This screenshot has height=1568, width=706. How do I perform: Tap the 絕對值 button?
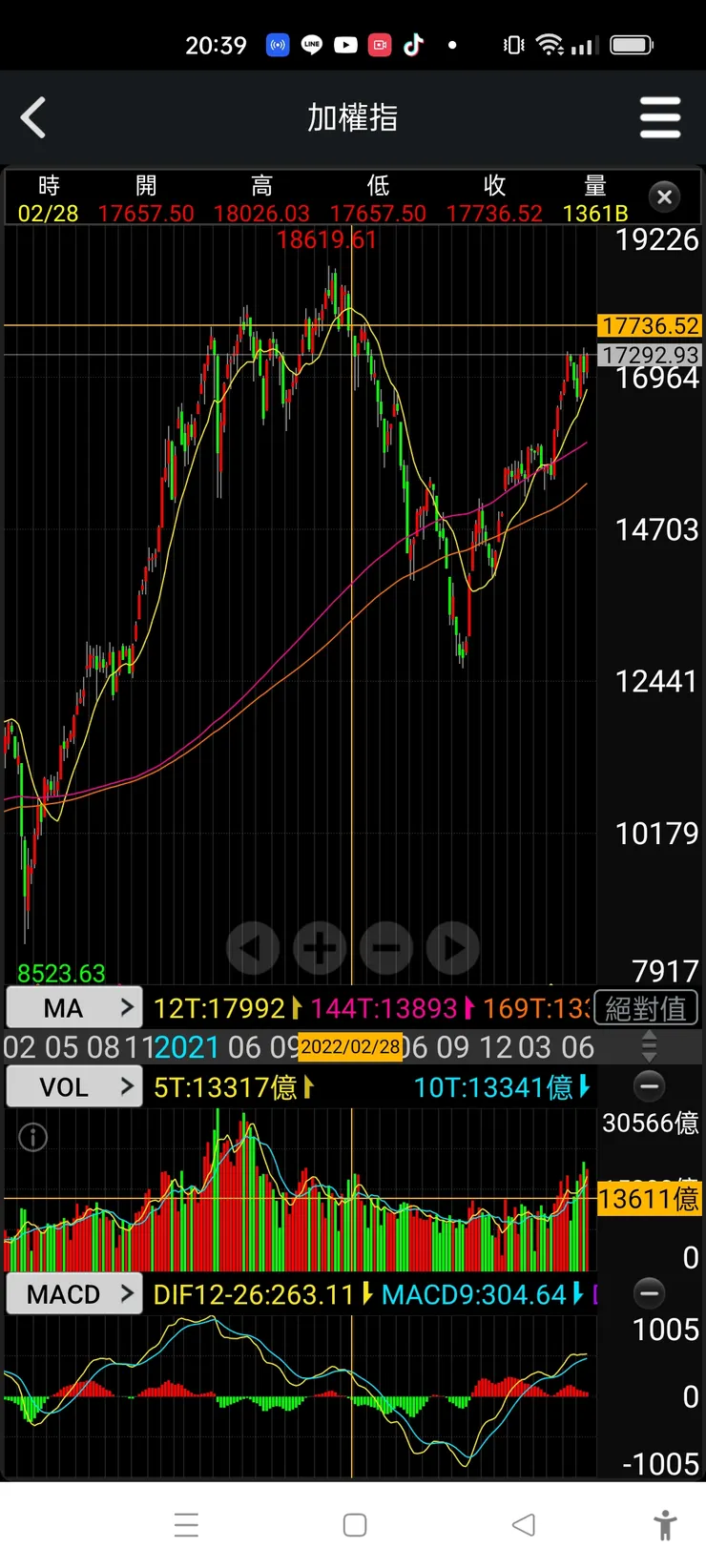[646, 1008]
